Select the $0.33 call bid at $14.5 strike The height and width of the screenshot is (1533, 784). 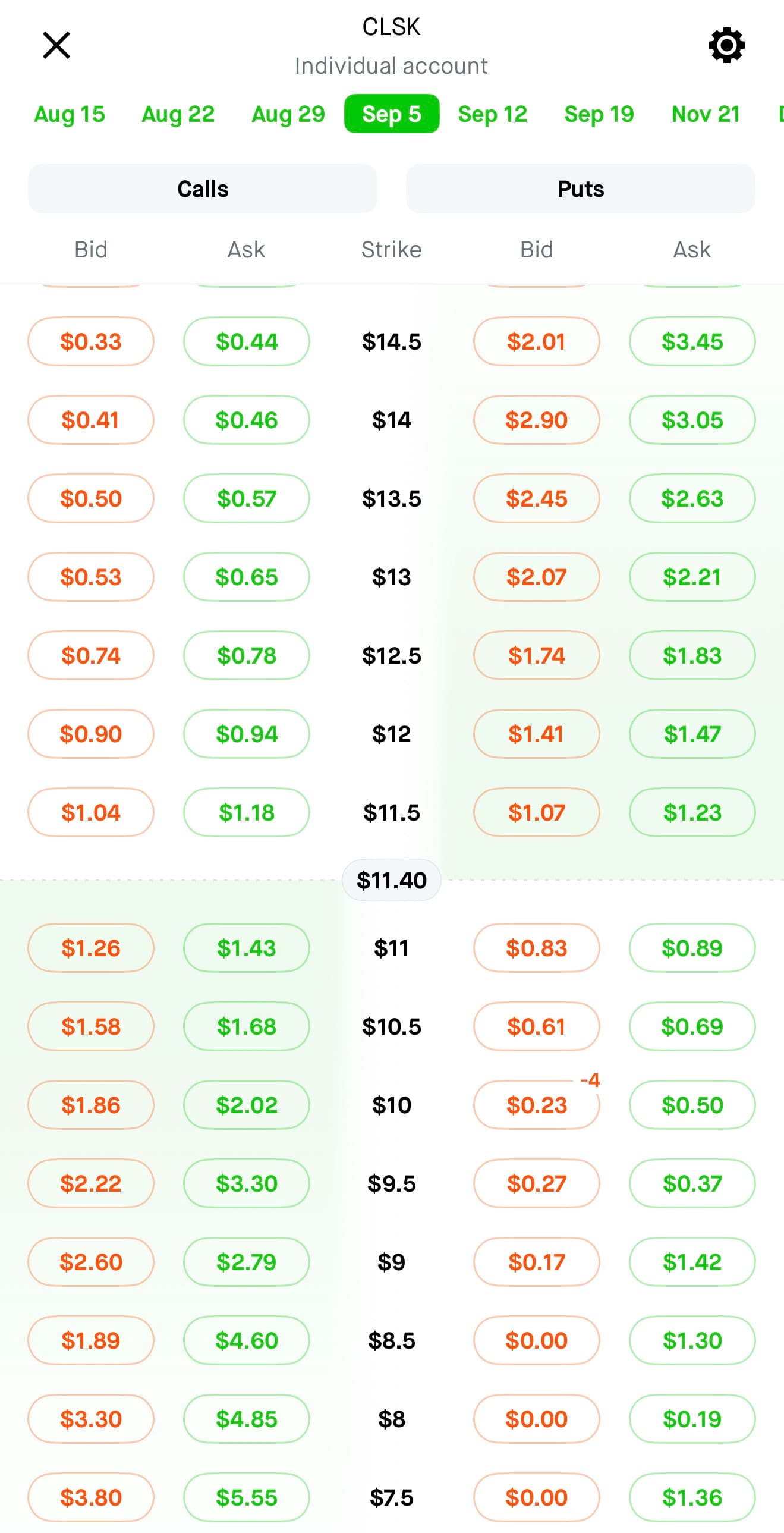click(x=91, y=341)
